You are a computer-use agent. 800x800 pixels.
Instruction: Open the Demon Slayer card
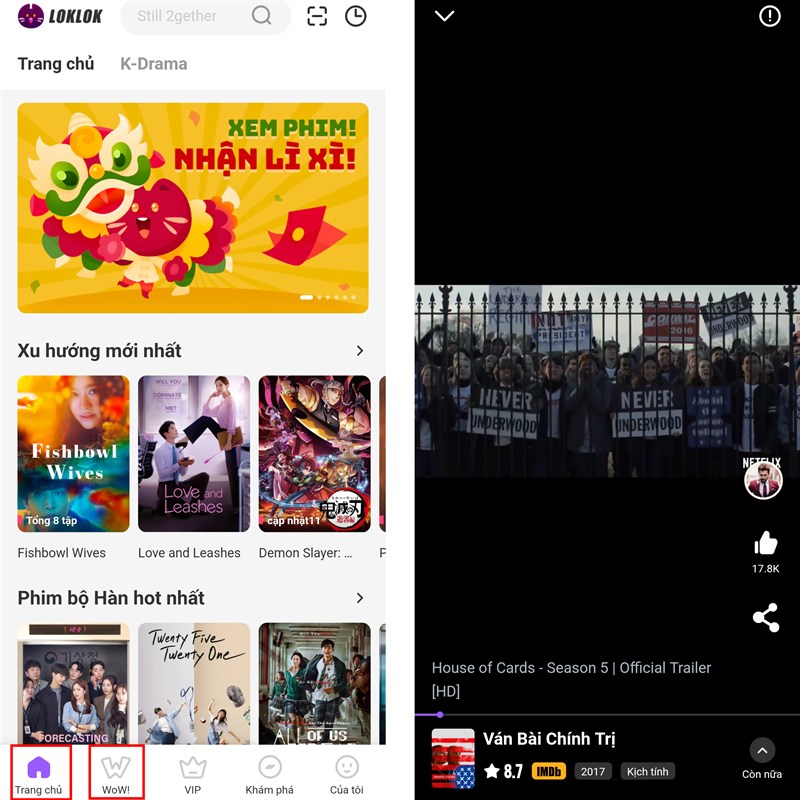[x=314, y=453]
